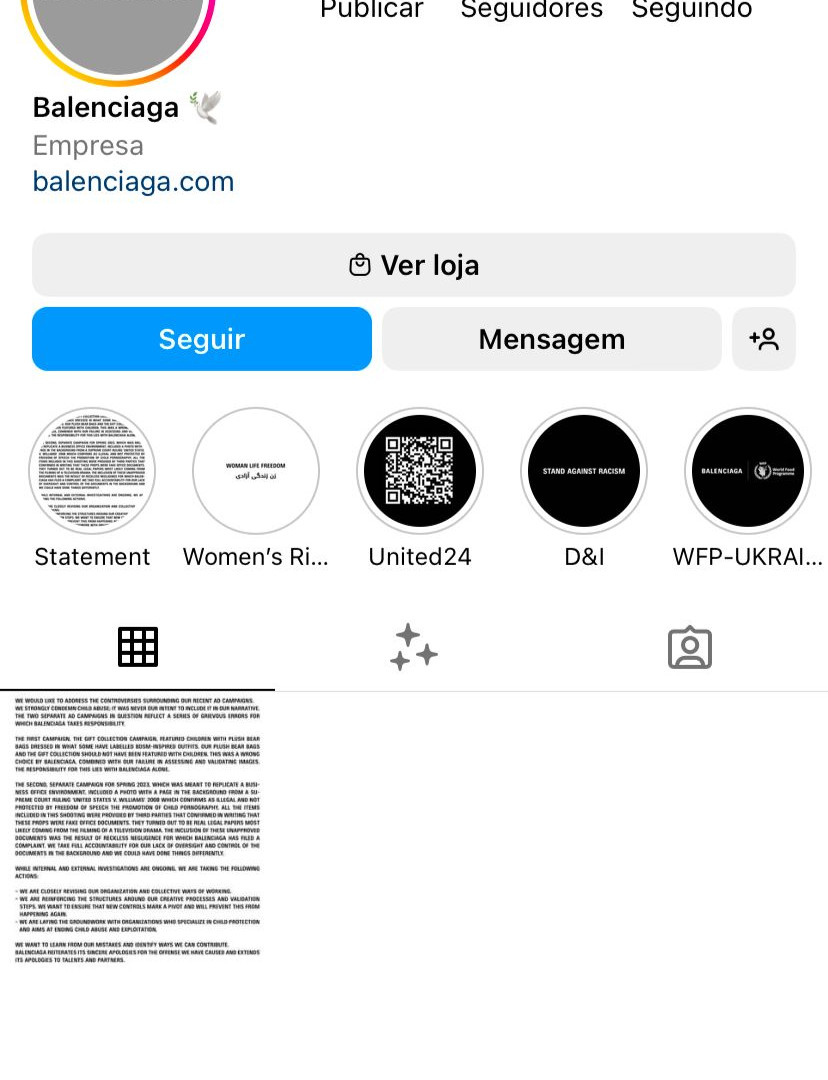
Task: Send a message via Mensagem
Action: [x=551, y=339]
